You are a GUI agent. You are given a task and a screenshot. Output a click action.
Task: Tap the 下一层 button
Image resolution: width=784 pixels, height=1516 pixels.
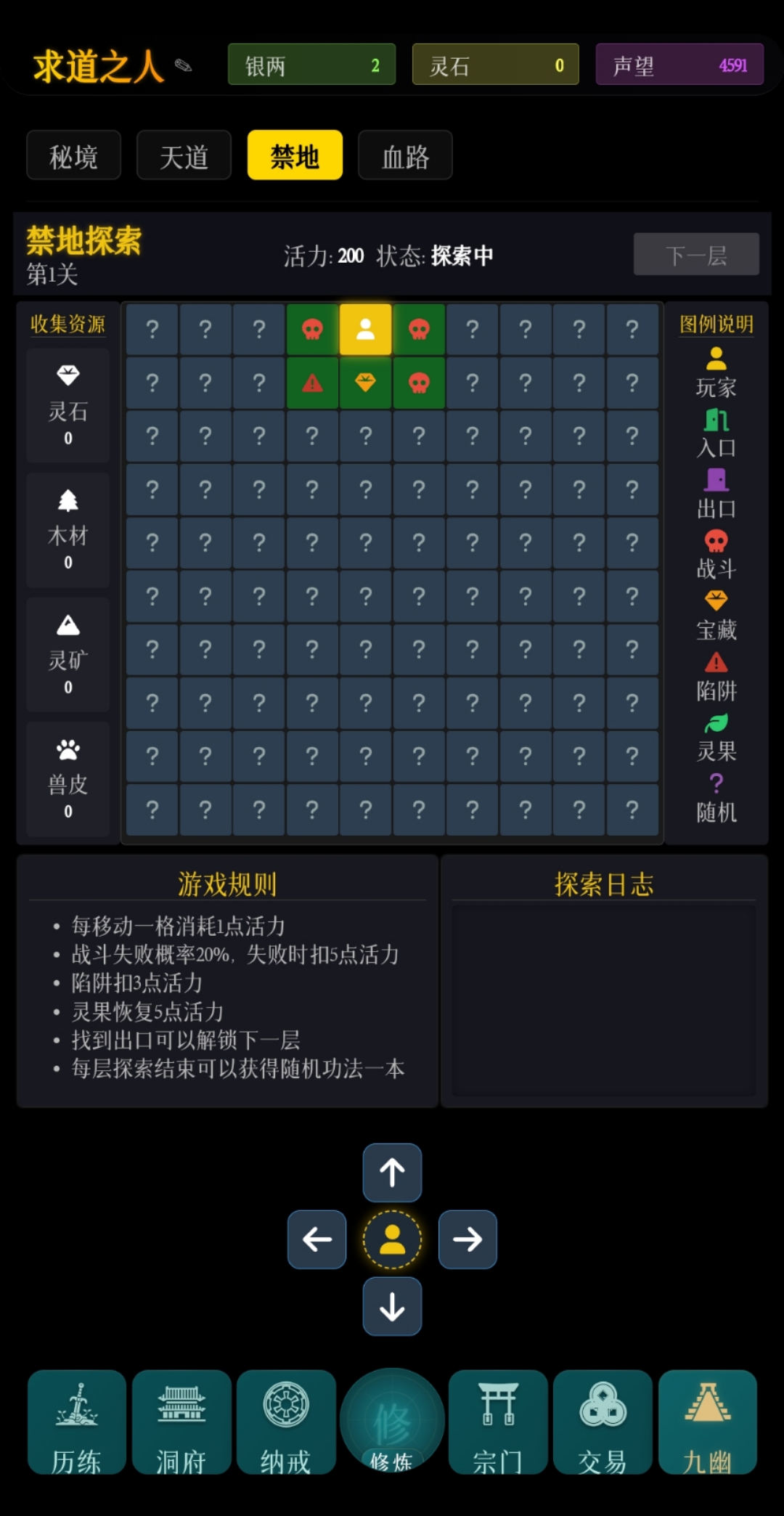click(695, 254)
